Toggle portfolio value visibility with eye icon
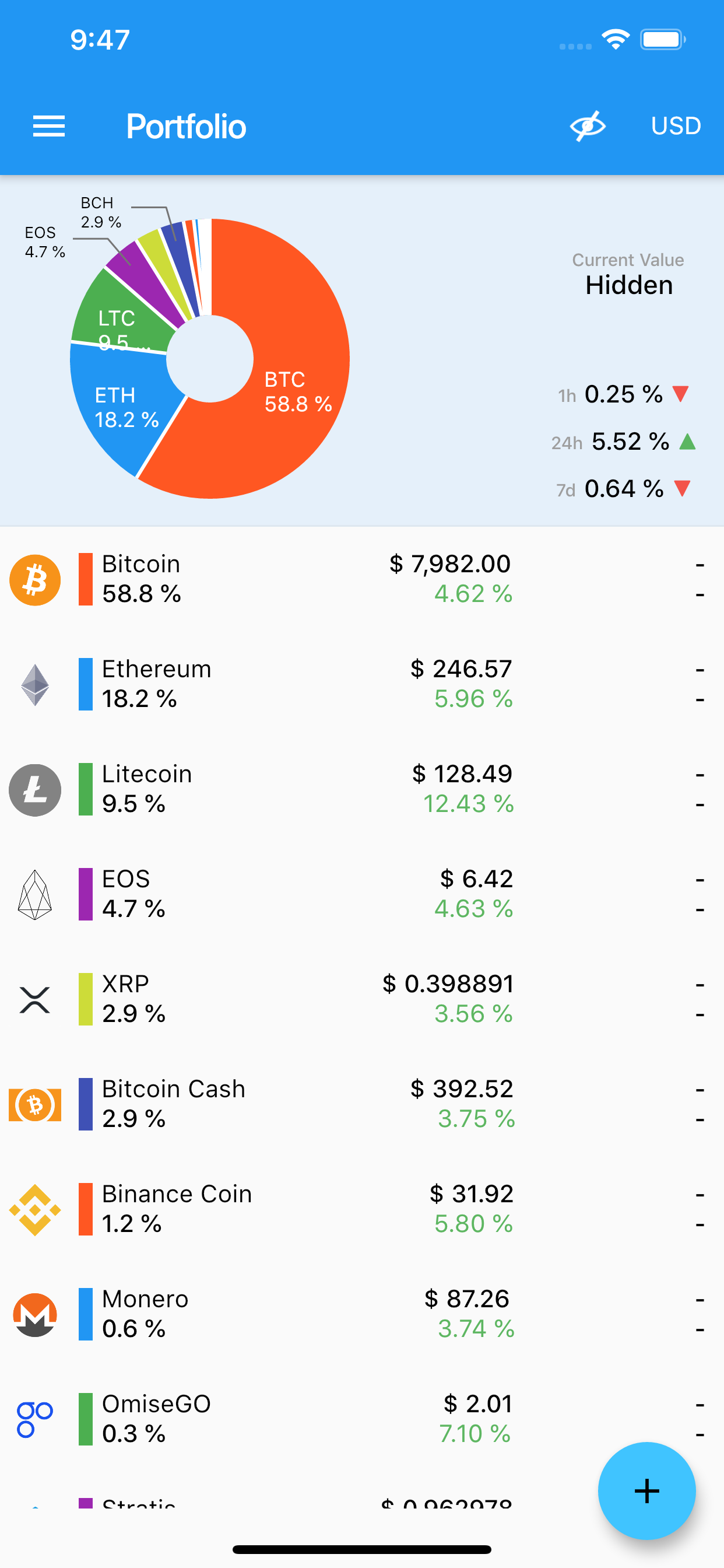This screenshot has width=724, height=1568. (588, 126)
